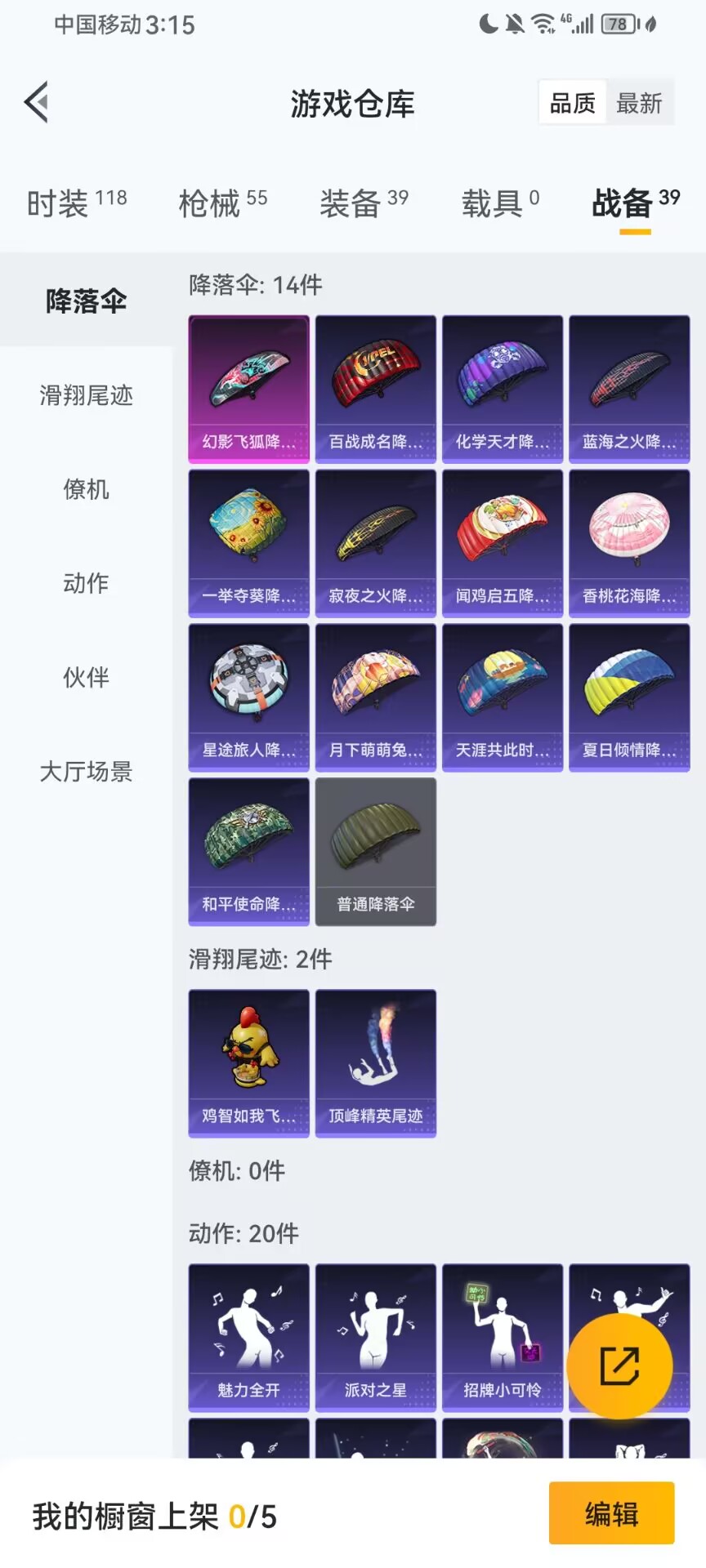Sort items by 最新
The image size is (706, 1568).
[639, 104]
